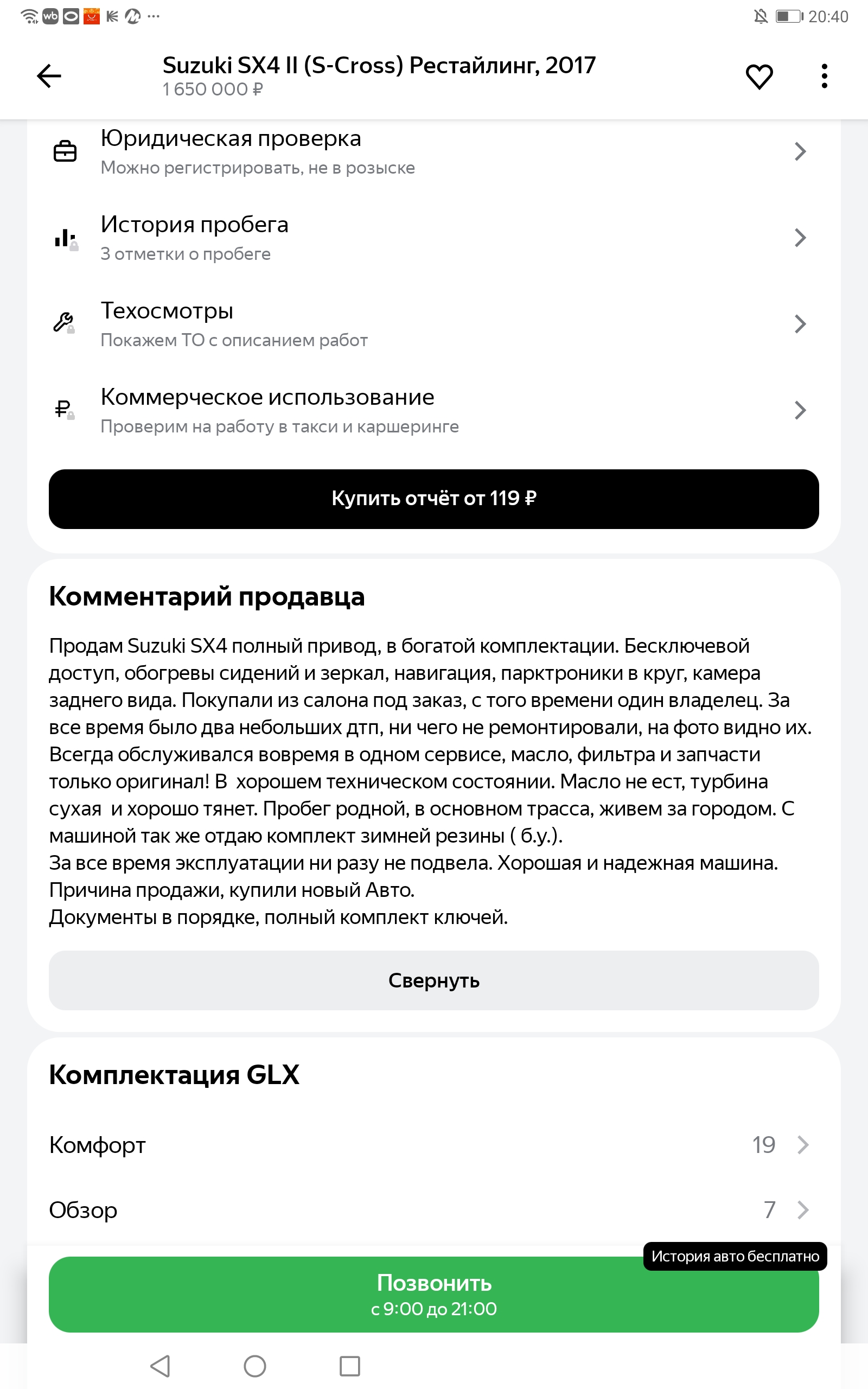Collapse the seller comment with Свернуть
The image size is (868, 1389).
coord(433,980)
